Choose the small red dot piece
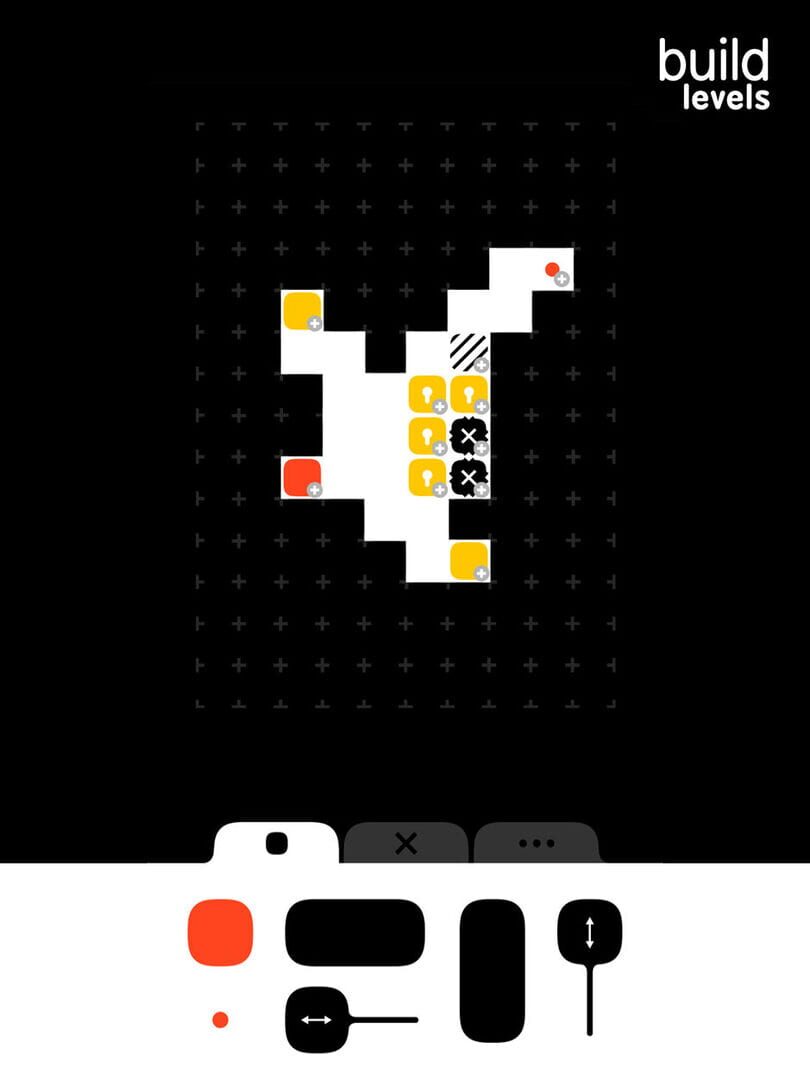This screenshot has width=810, height=1080. coord(221,1019)
